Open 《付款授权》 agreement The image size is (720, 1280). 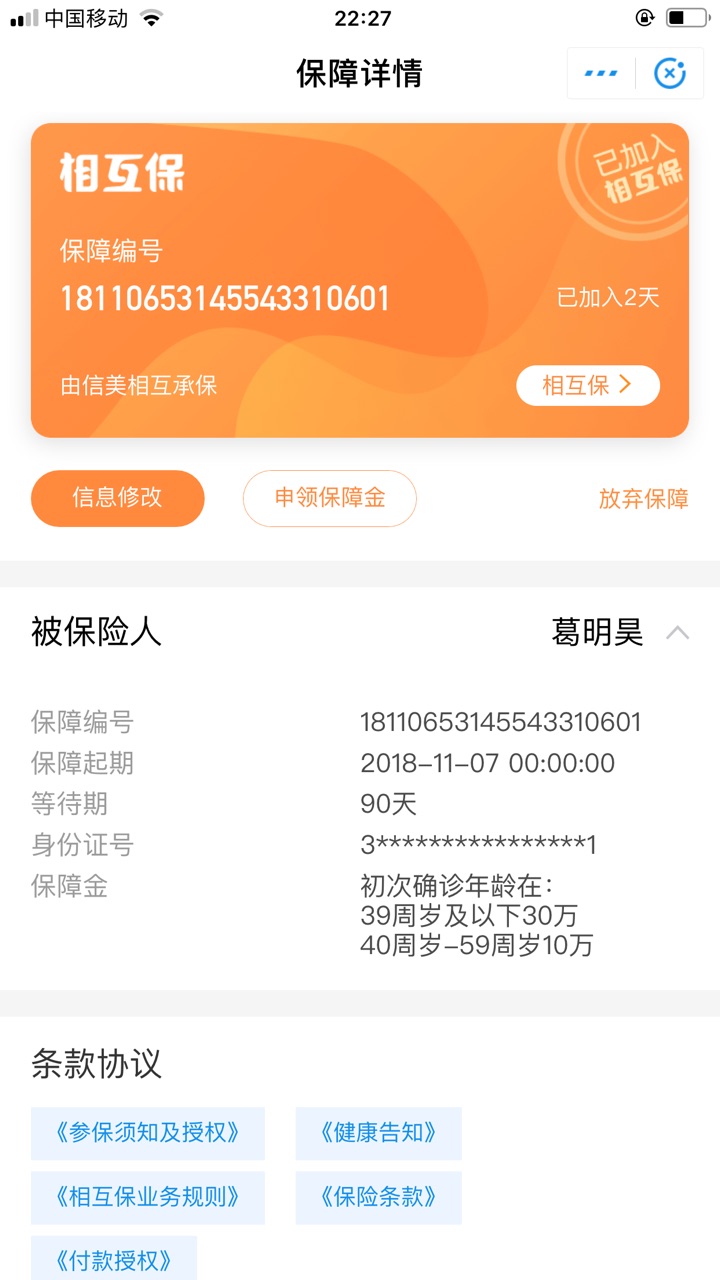[x=114, y=1260]
